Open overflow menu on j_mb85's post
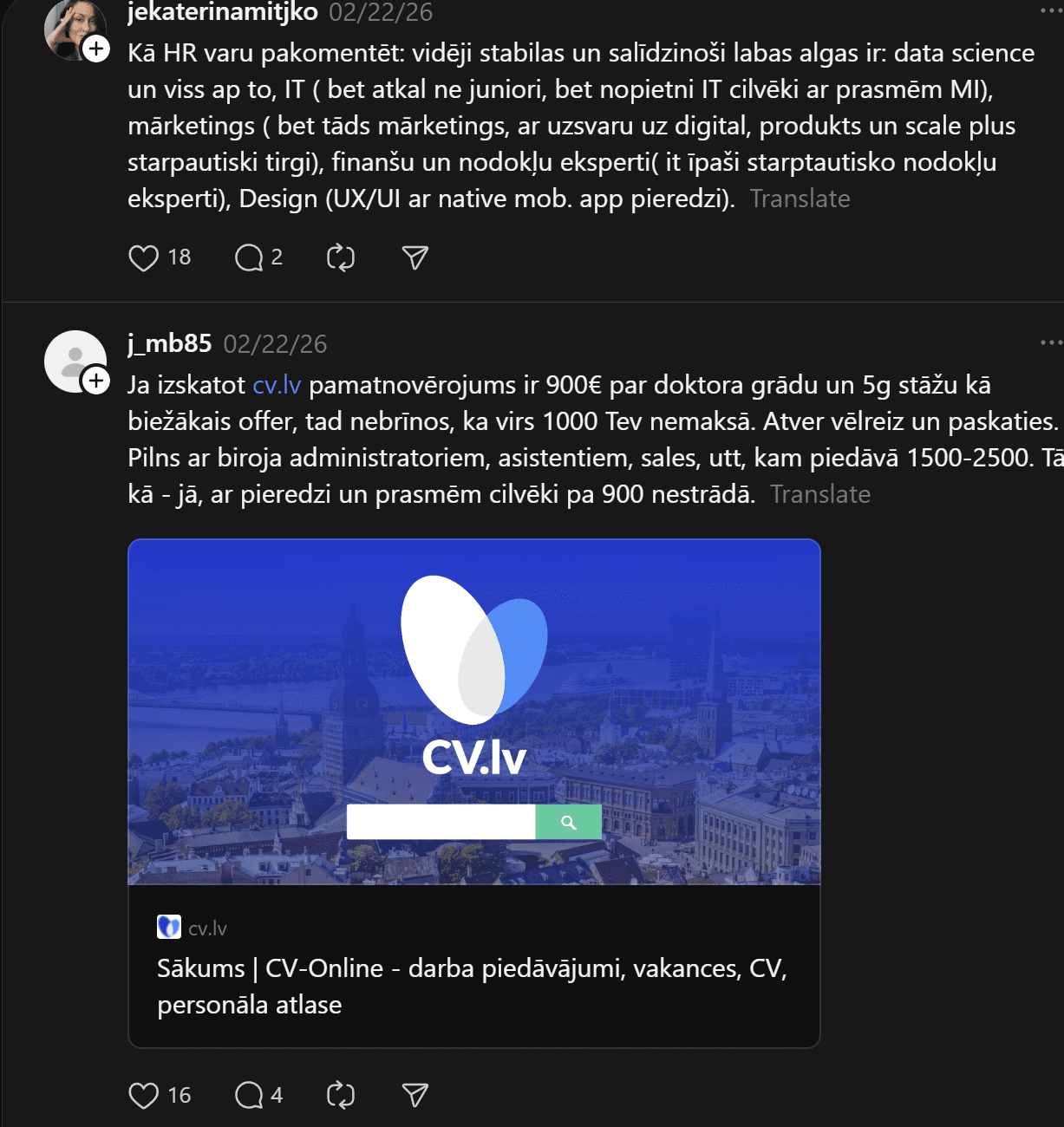The image size is (1064, 1127). pos(1050,342)
